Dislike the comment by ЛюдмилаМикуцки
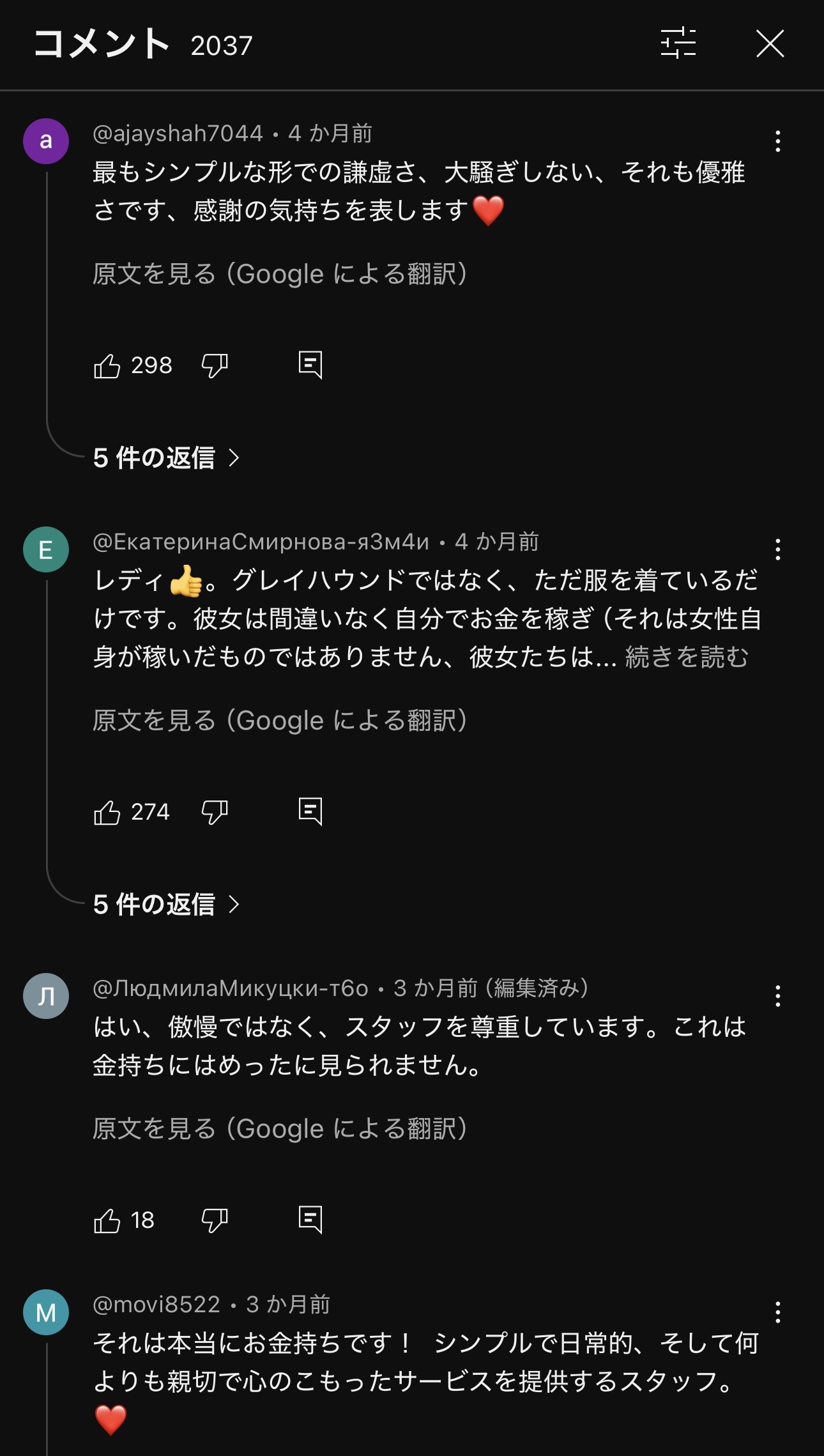 click(215, 1221)
